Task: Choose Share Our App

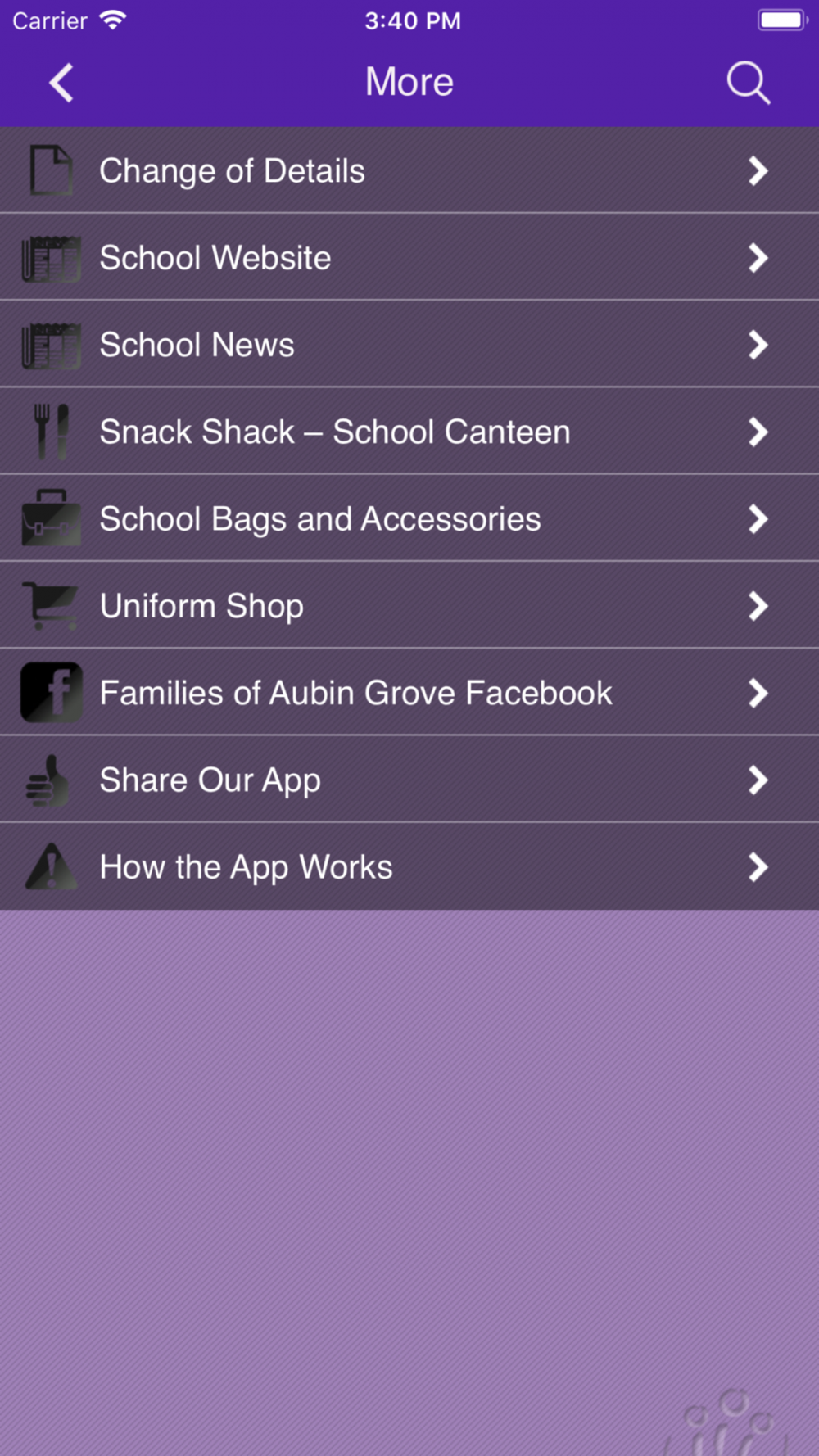Action: click(x=409, y=780)
